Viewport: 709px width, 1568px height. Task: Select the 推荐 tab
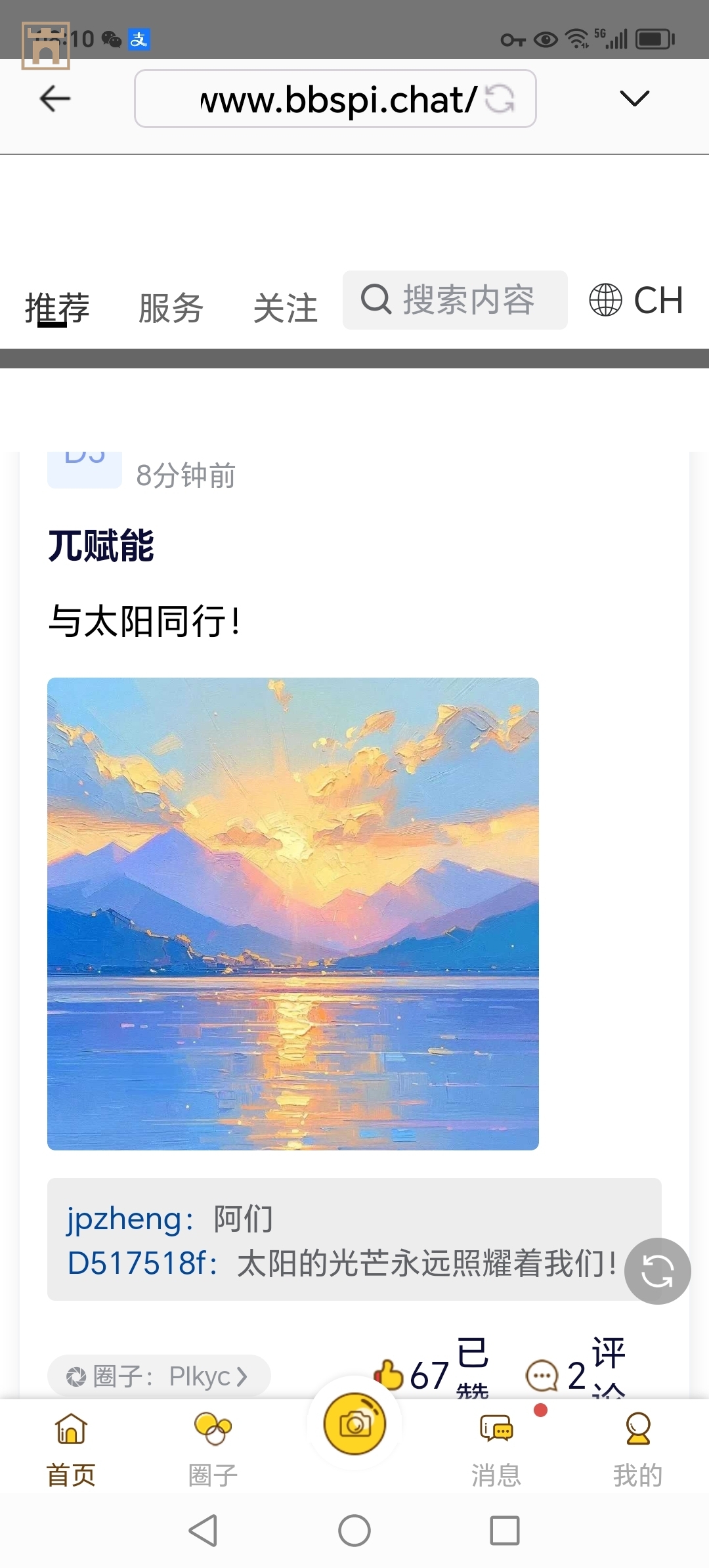57,308
